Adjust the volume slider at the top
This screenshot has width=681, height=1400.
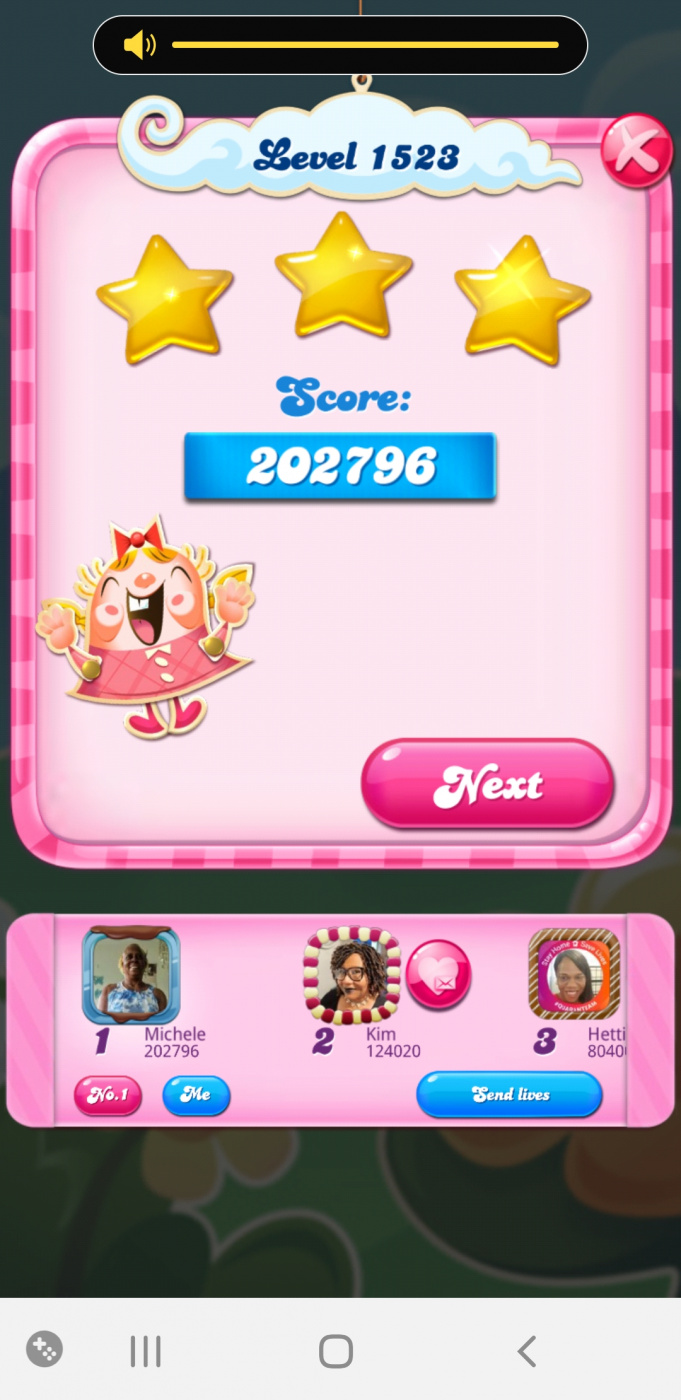pos(365,45)
